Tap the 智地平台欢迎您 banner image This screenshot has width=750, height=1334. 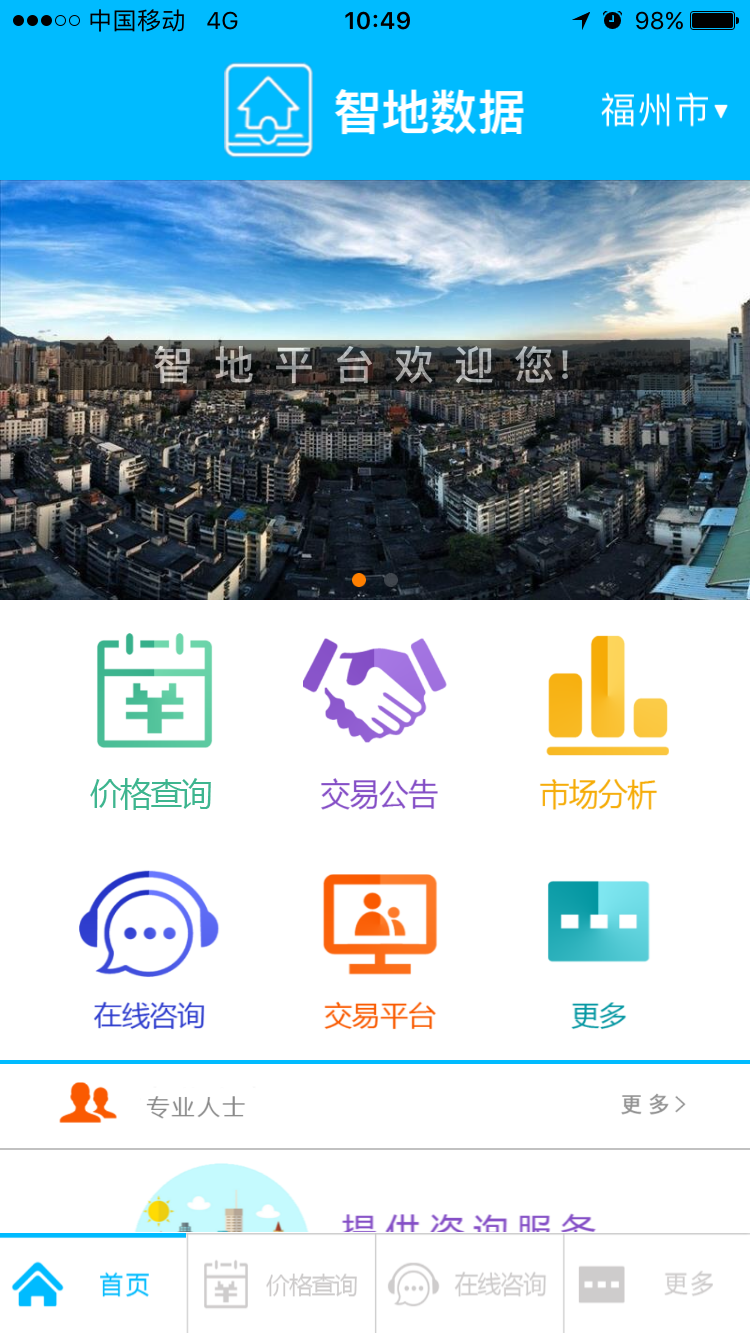coord(375,390)
